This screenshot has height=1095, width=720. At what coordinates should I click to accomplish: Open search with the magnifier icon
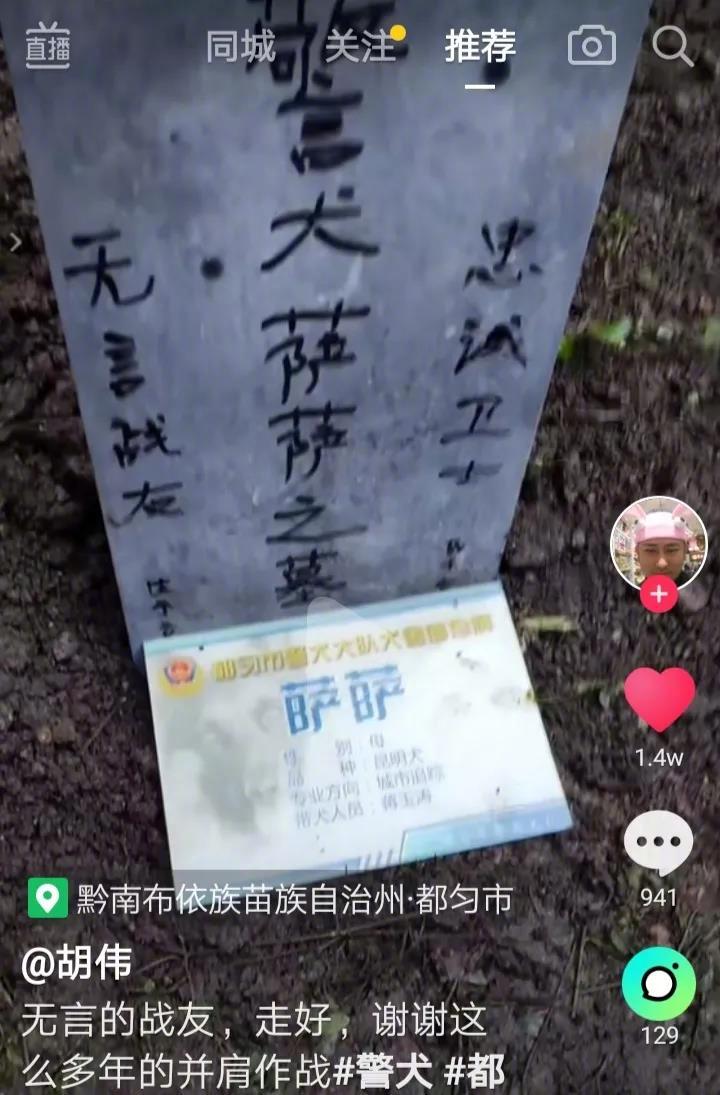click(x=674, y=44)
